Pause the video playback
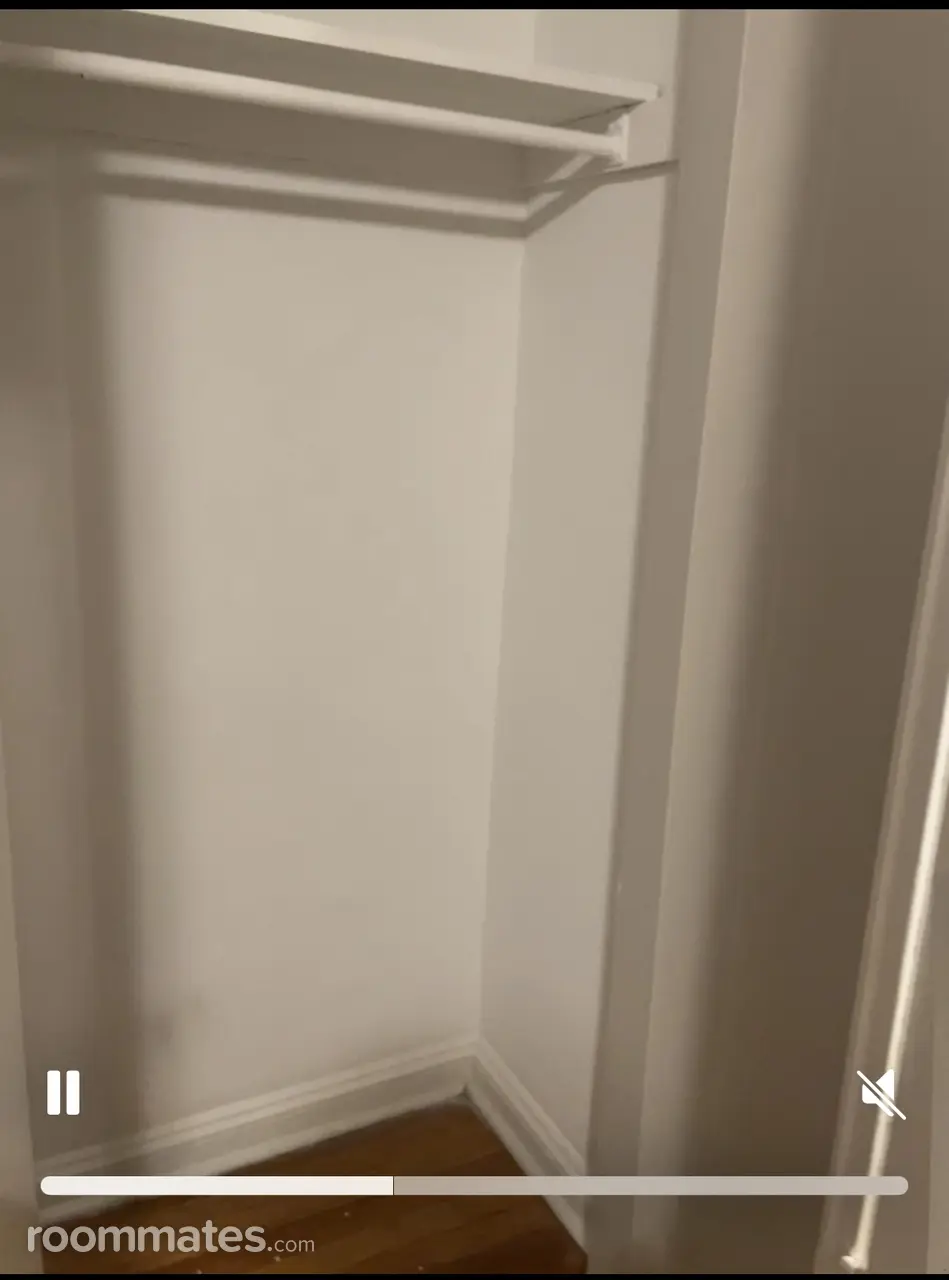 [63, 1092]
